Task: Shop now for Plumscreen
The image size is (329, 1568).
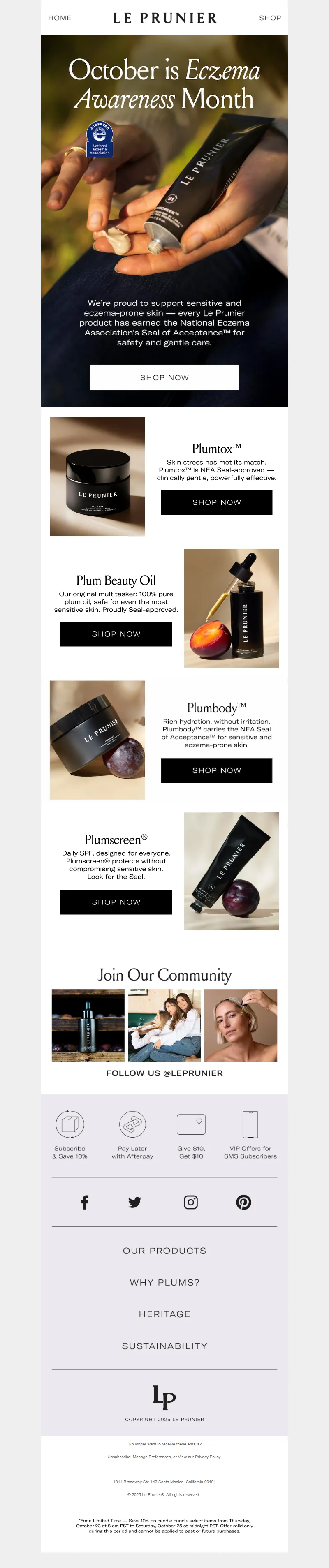Action: (x=116, y=902)
